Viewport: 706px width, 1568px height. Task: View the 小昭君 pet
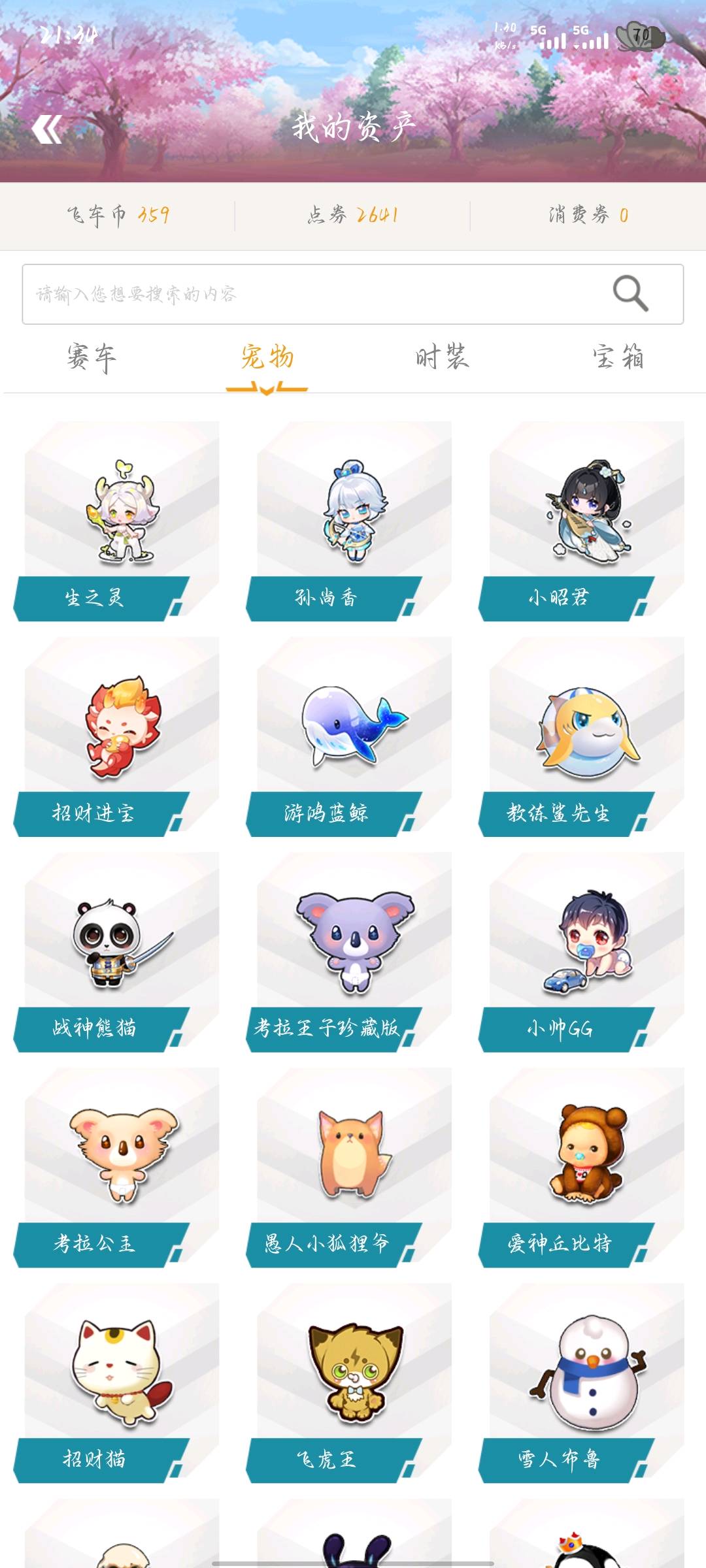582,521
